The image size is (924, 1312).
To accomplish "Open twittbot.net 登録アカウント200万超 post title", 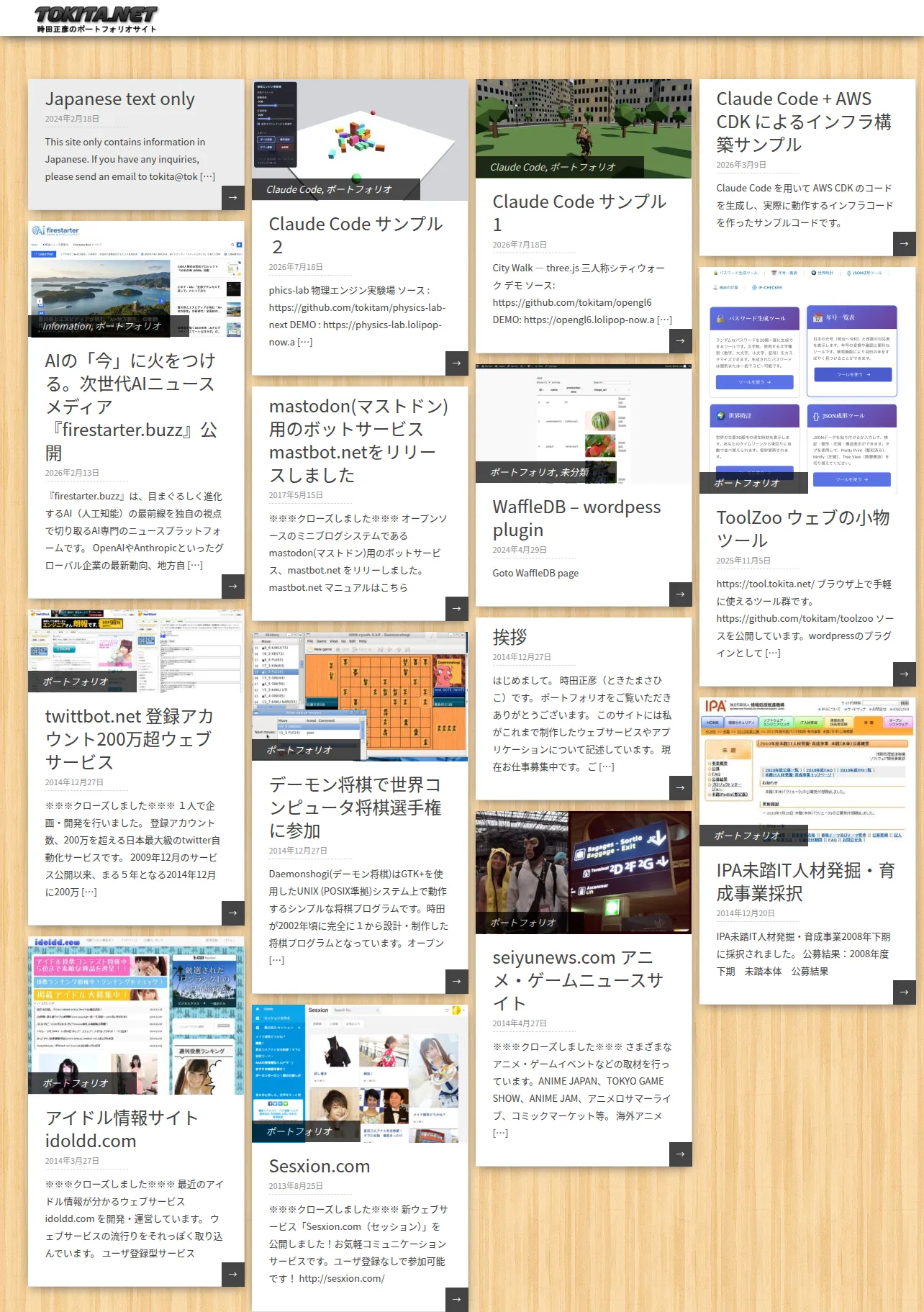I will click(130, 739).
